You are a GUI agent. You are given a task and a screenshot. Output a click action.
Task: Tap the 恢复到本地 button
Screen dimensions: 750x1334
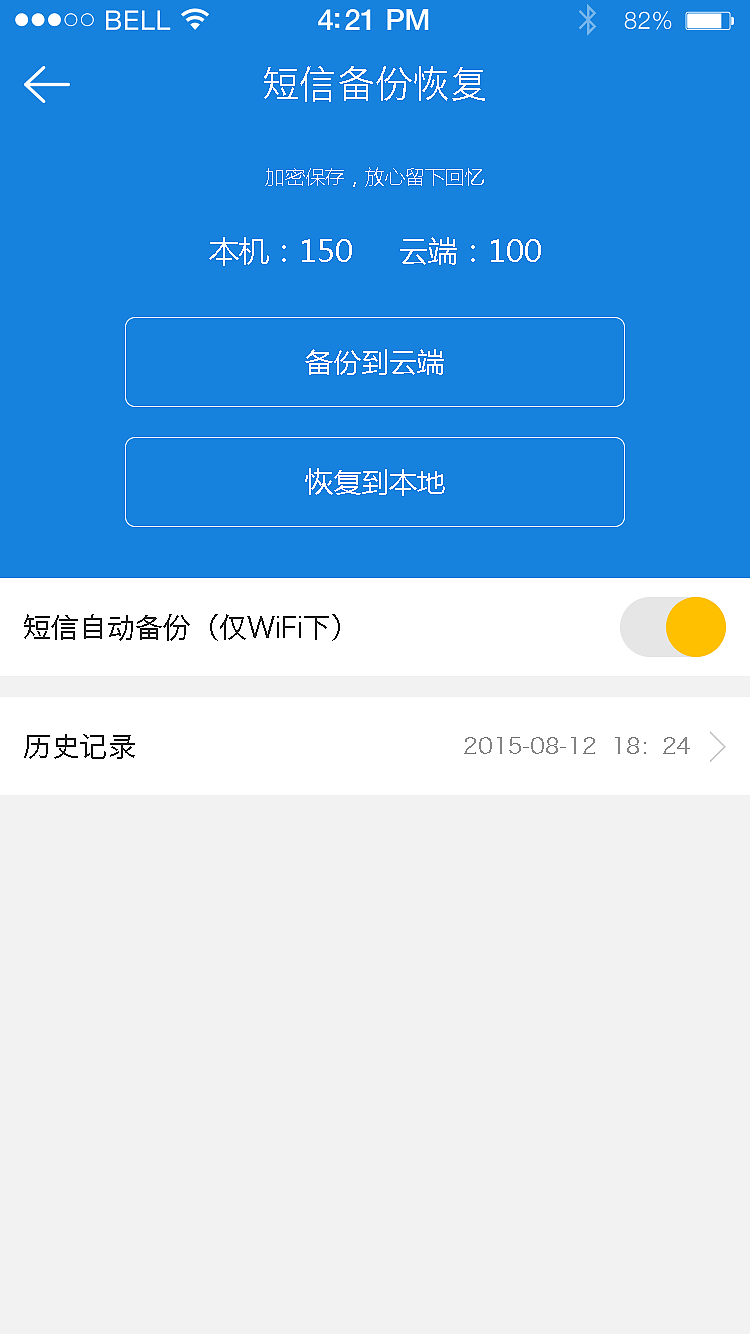coord(375,482)
